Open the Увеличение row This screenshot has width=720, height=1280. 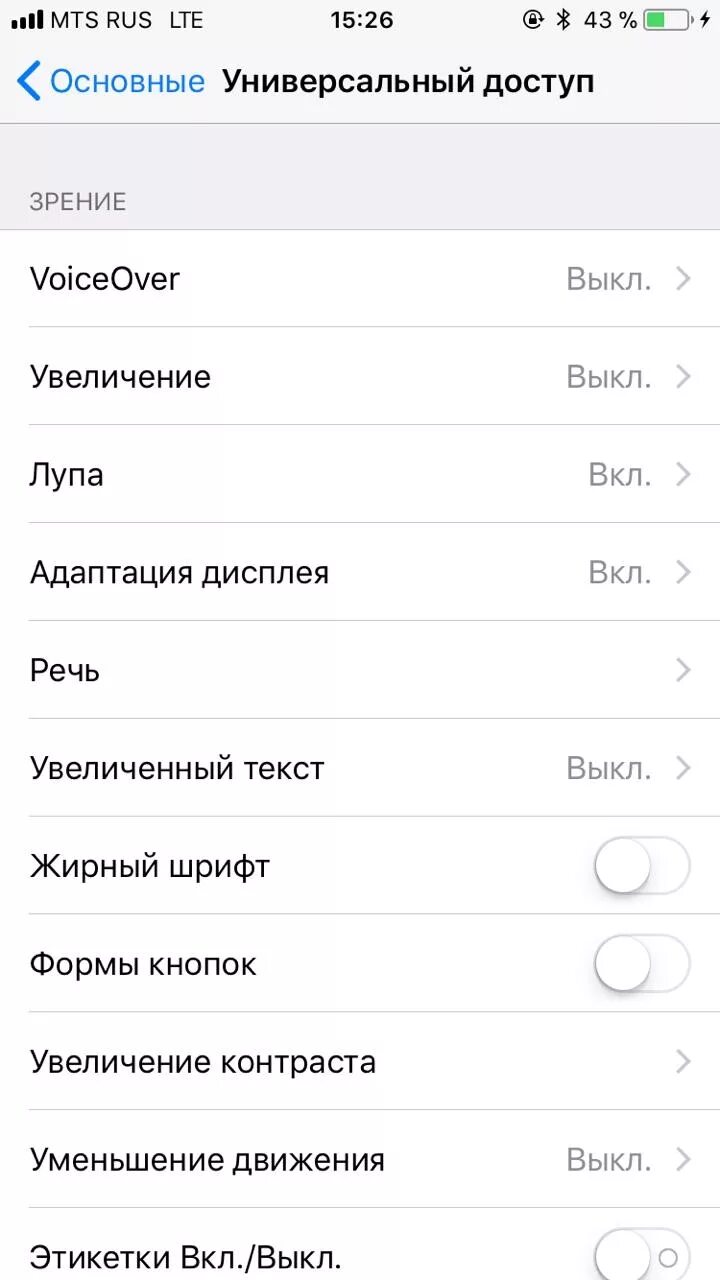click(x=360, y=376)
